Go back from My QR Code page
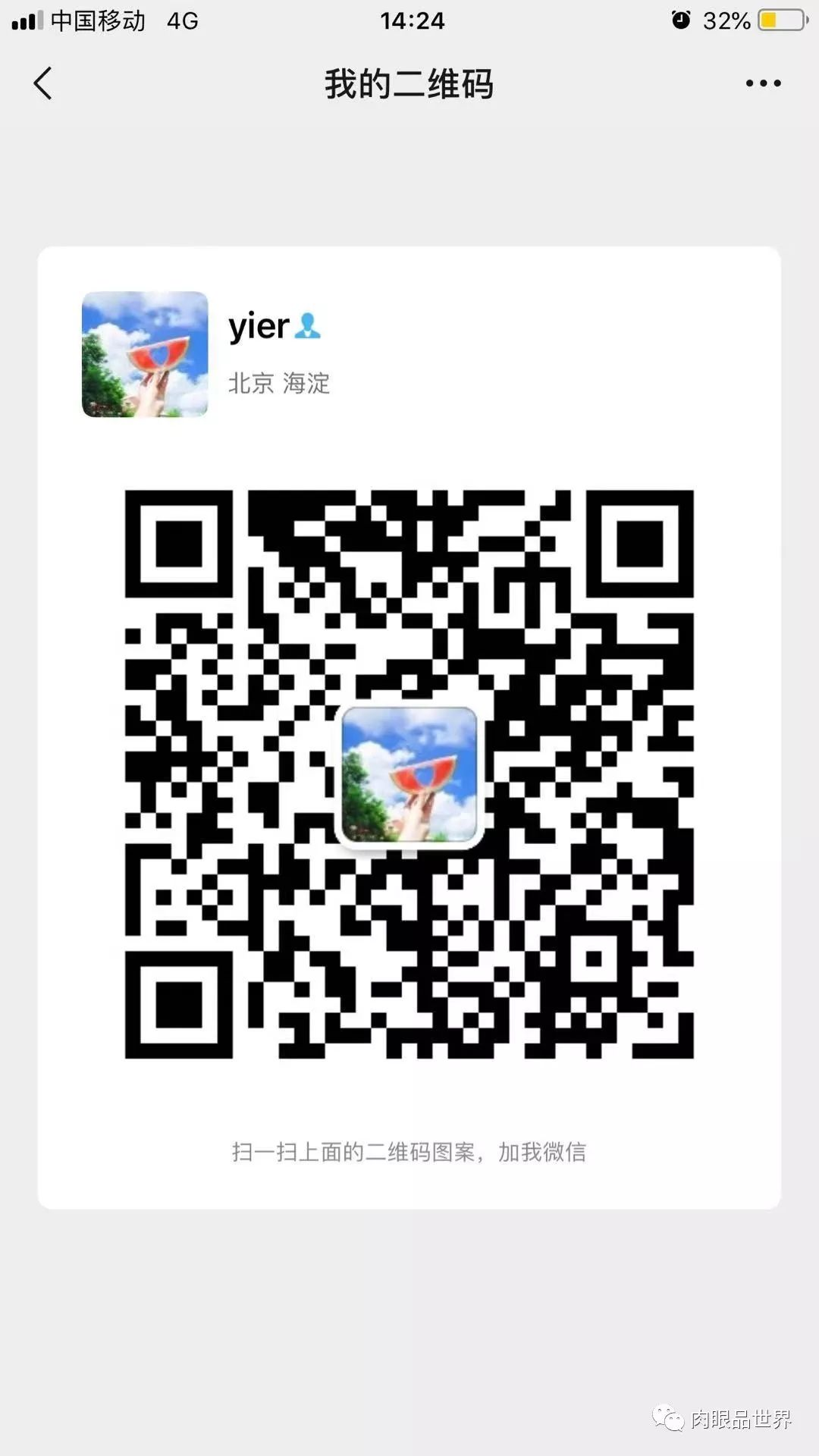819x1456 pixels. coord(43,83)
